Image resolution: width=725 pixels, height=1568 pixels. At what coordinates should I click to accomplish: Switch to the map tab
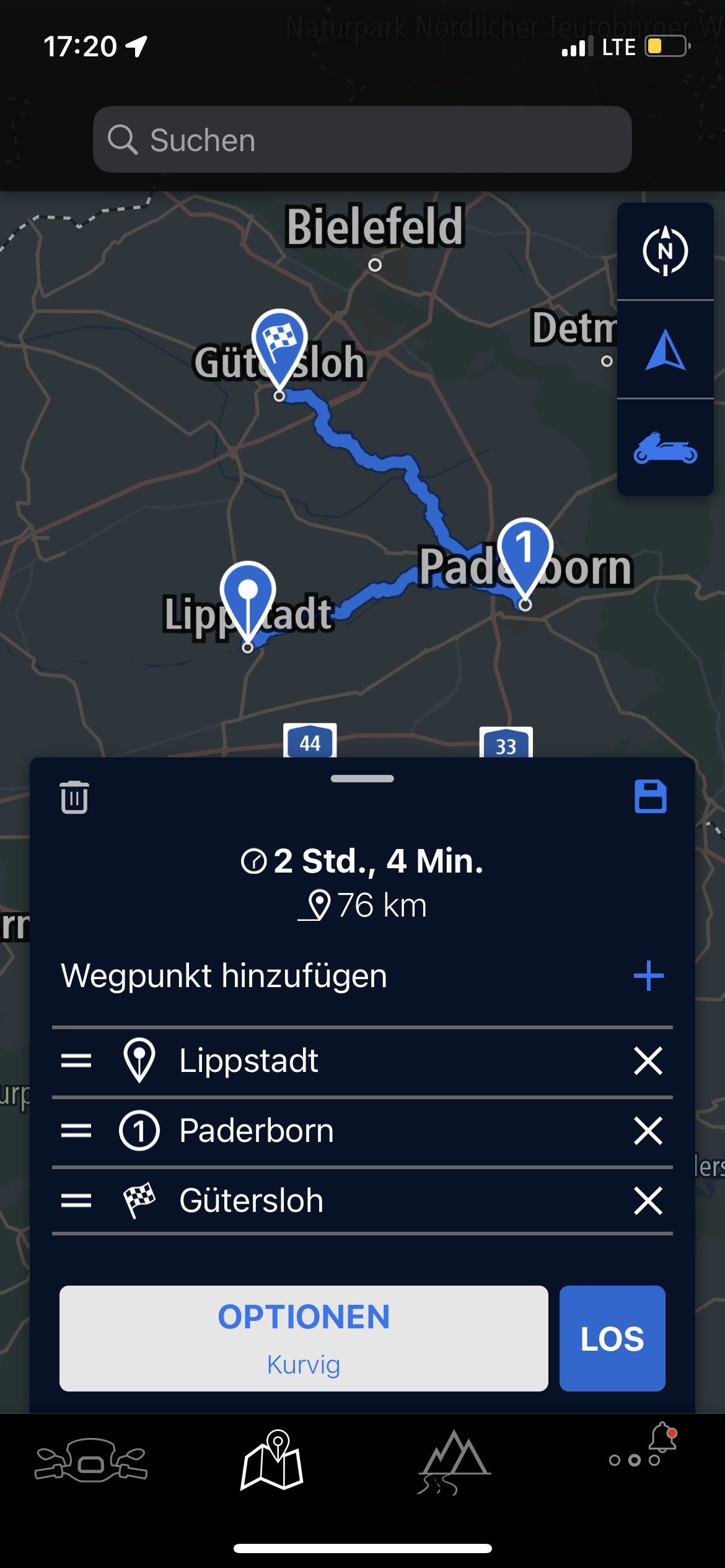coord(272,1461)
